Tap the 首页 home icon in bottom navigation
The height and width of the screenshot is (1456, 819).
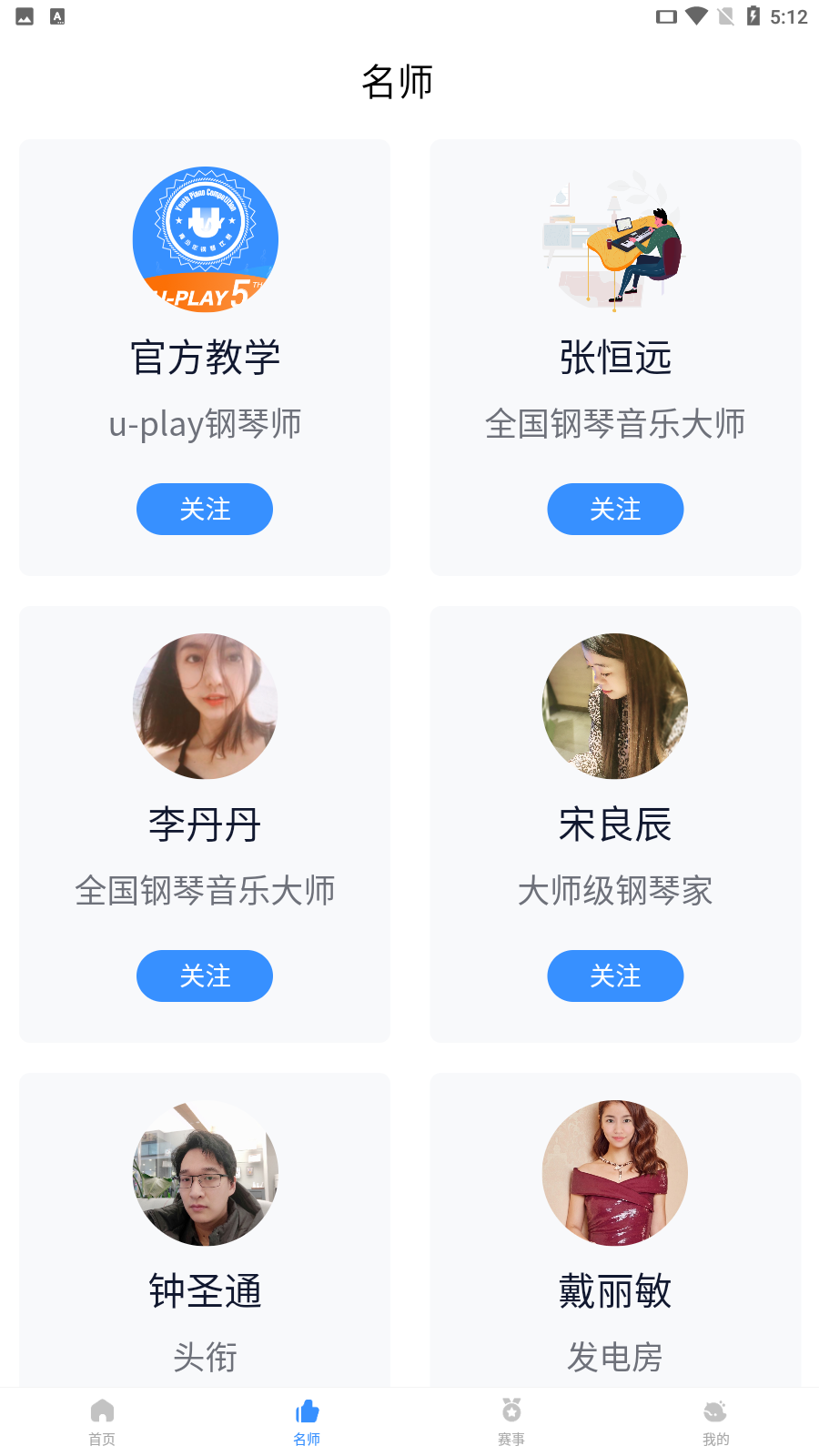click(x=102, y=1410)
